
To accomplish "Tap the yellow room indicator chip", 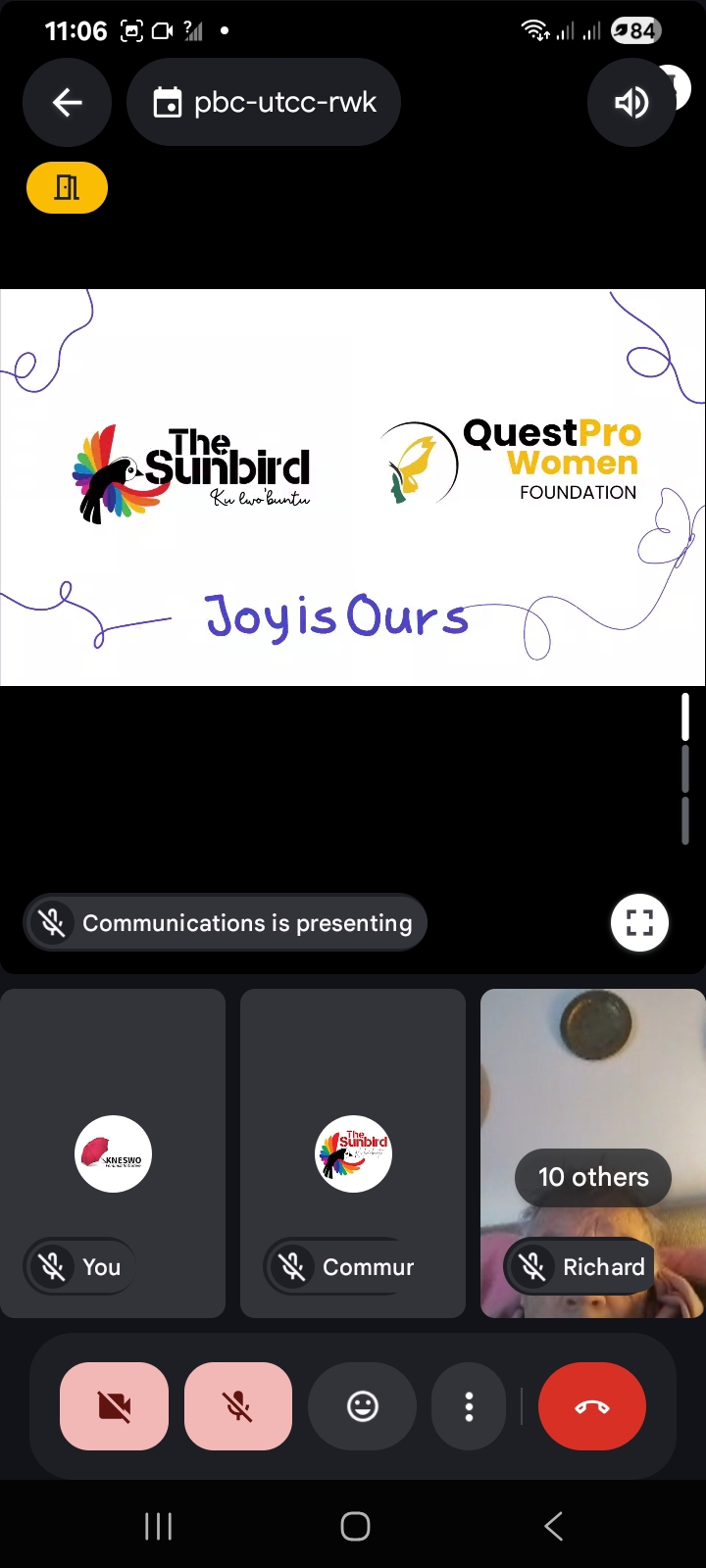I will 67,187.
